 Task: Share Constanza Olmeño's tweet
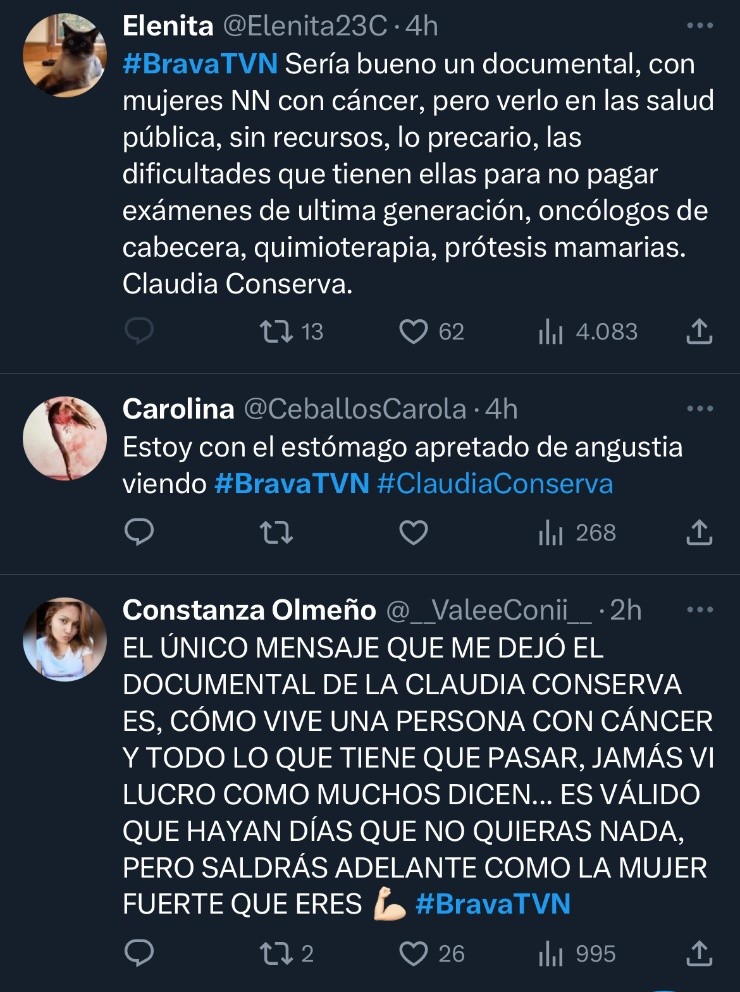pos(700,954)
